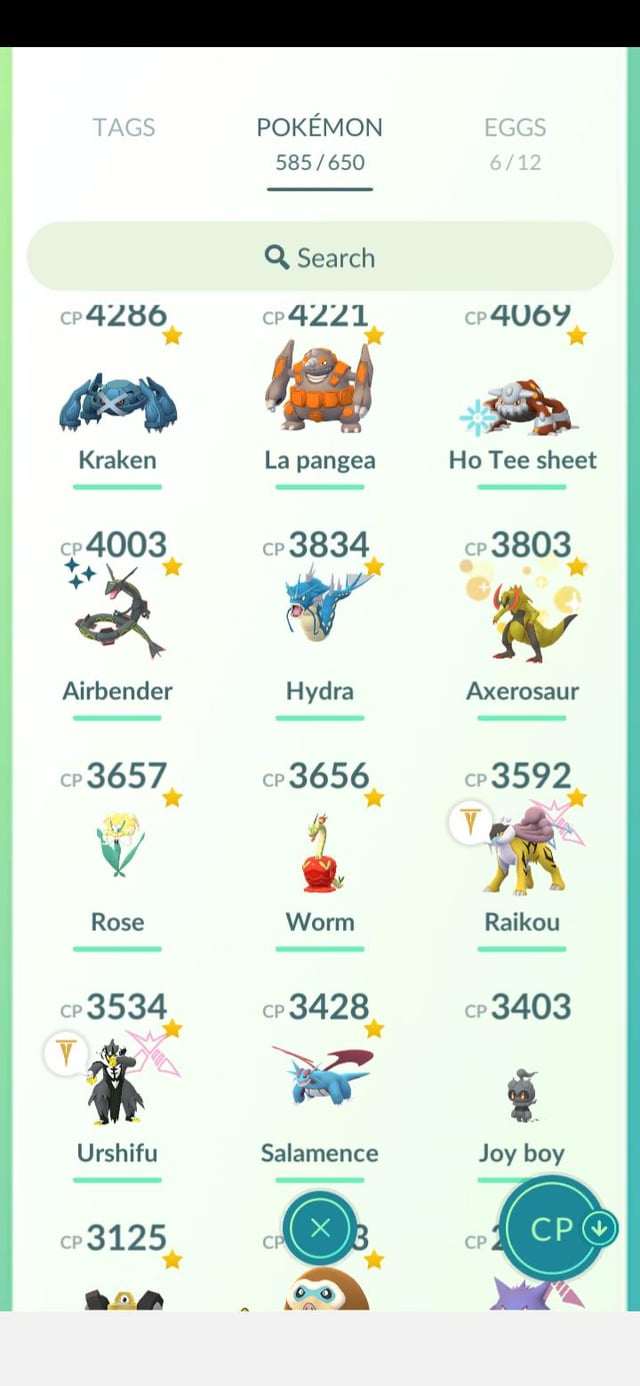Switch to the Tags tab

point(124,128)
